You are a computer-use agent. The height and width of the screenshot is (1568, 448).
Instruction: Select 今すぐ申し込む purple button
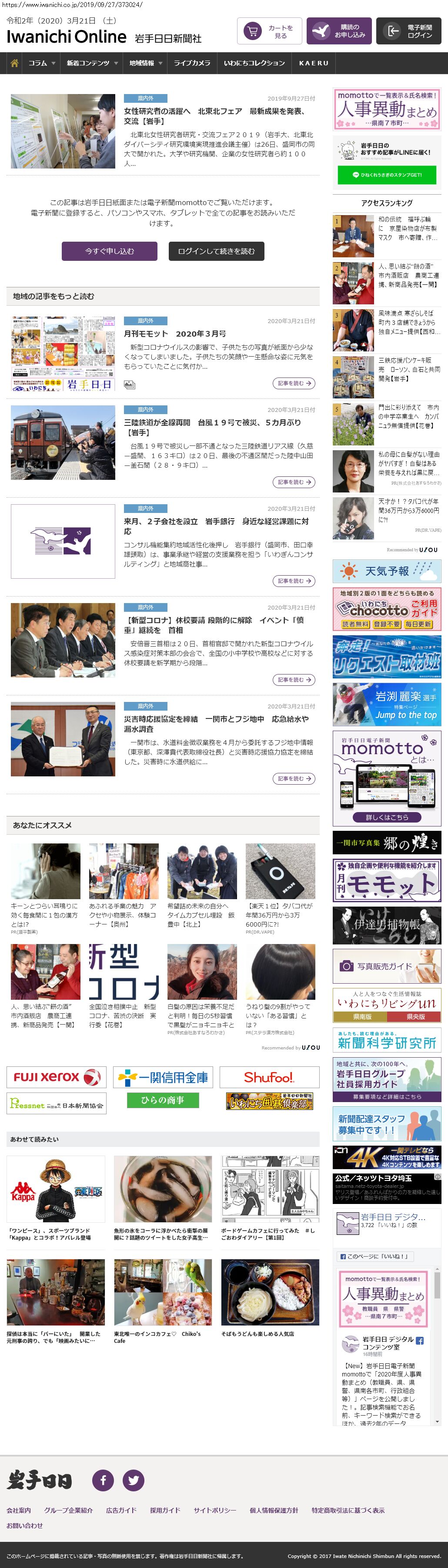(110, 251)
